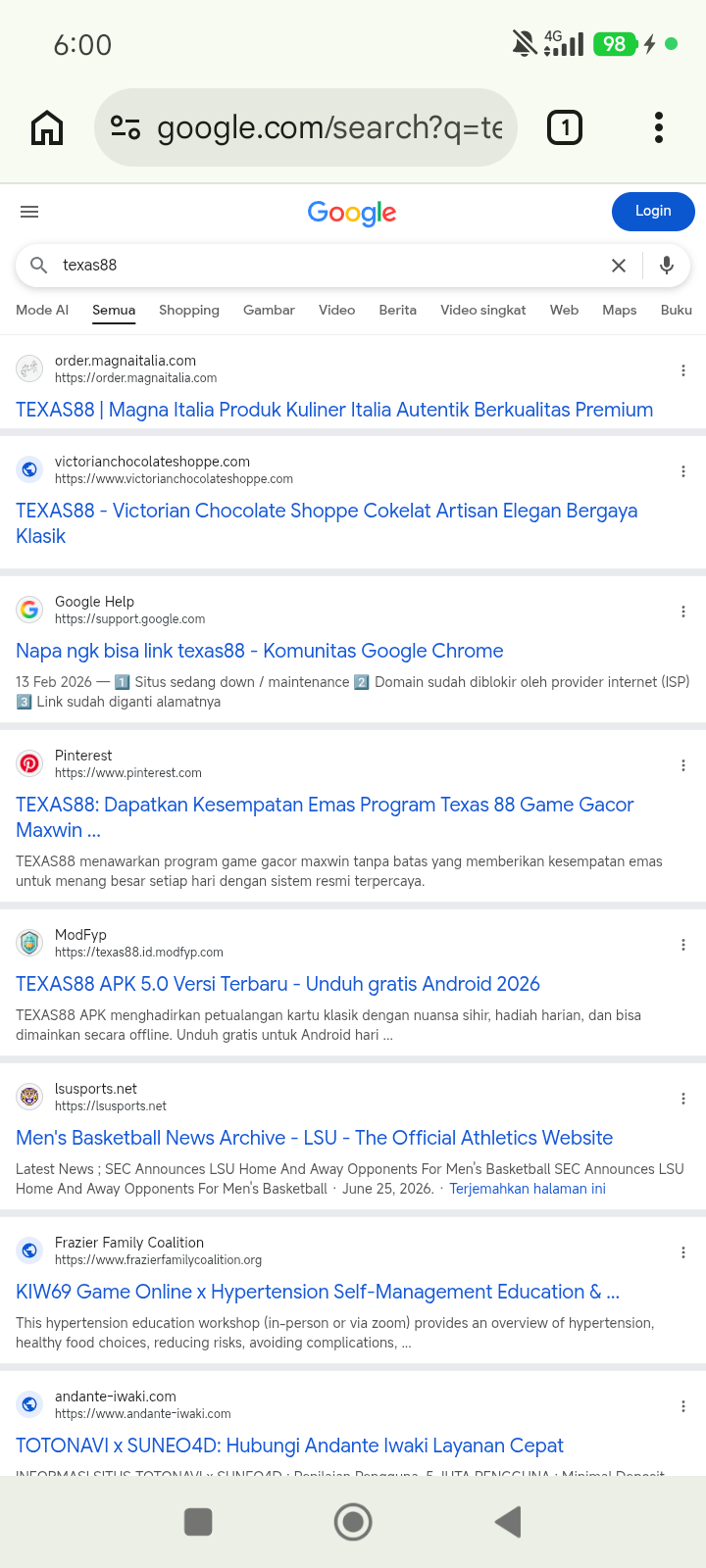
Task: Open the browser home page icon
Action: click(47, 127)
